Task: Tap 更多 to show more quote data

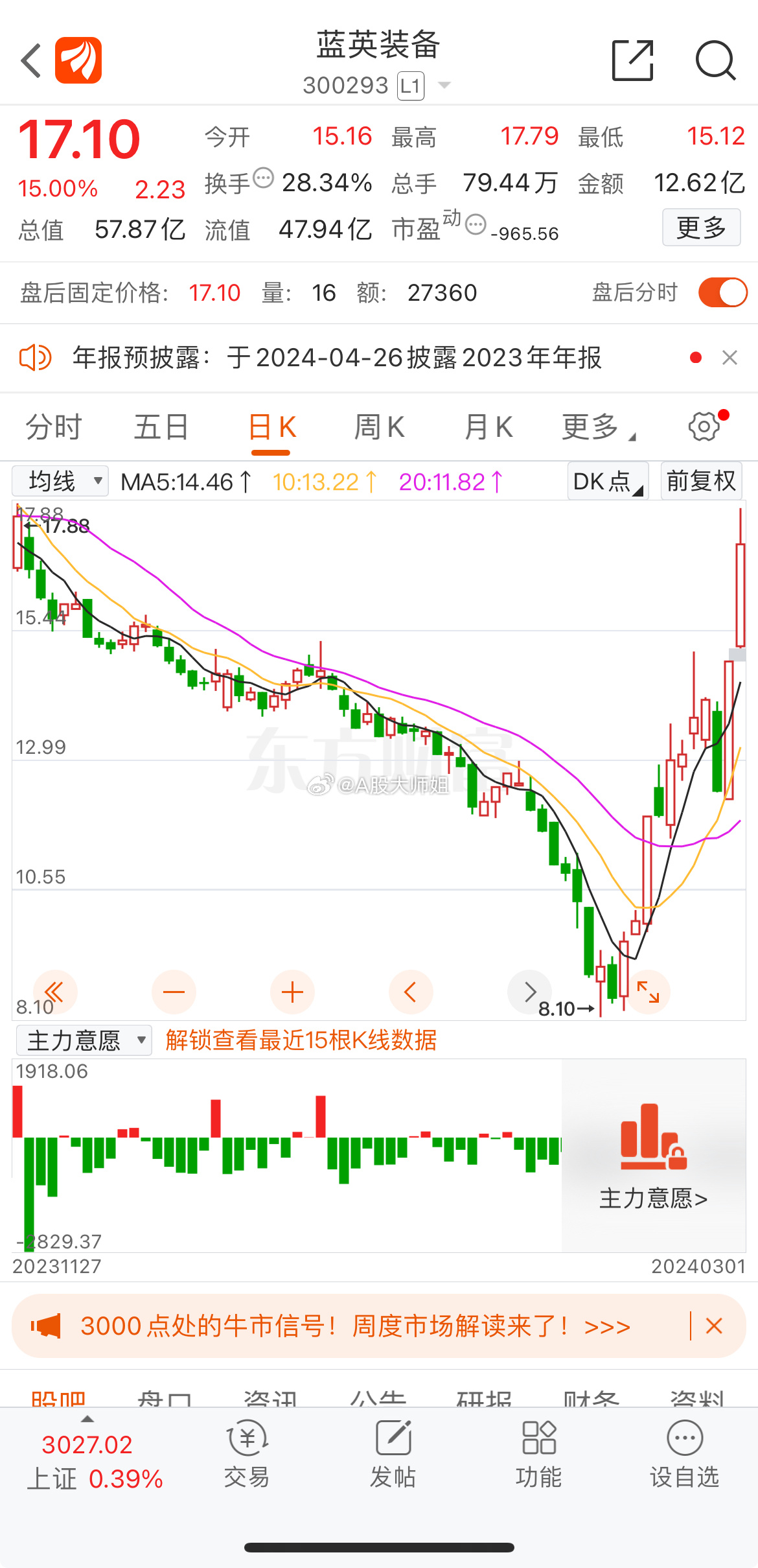Action: (x=701, y=228)
